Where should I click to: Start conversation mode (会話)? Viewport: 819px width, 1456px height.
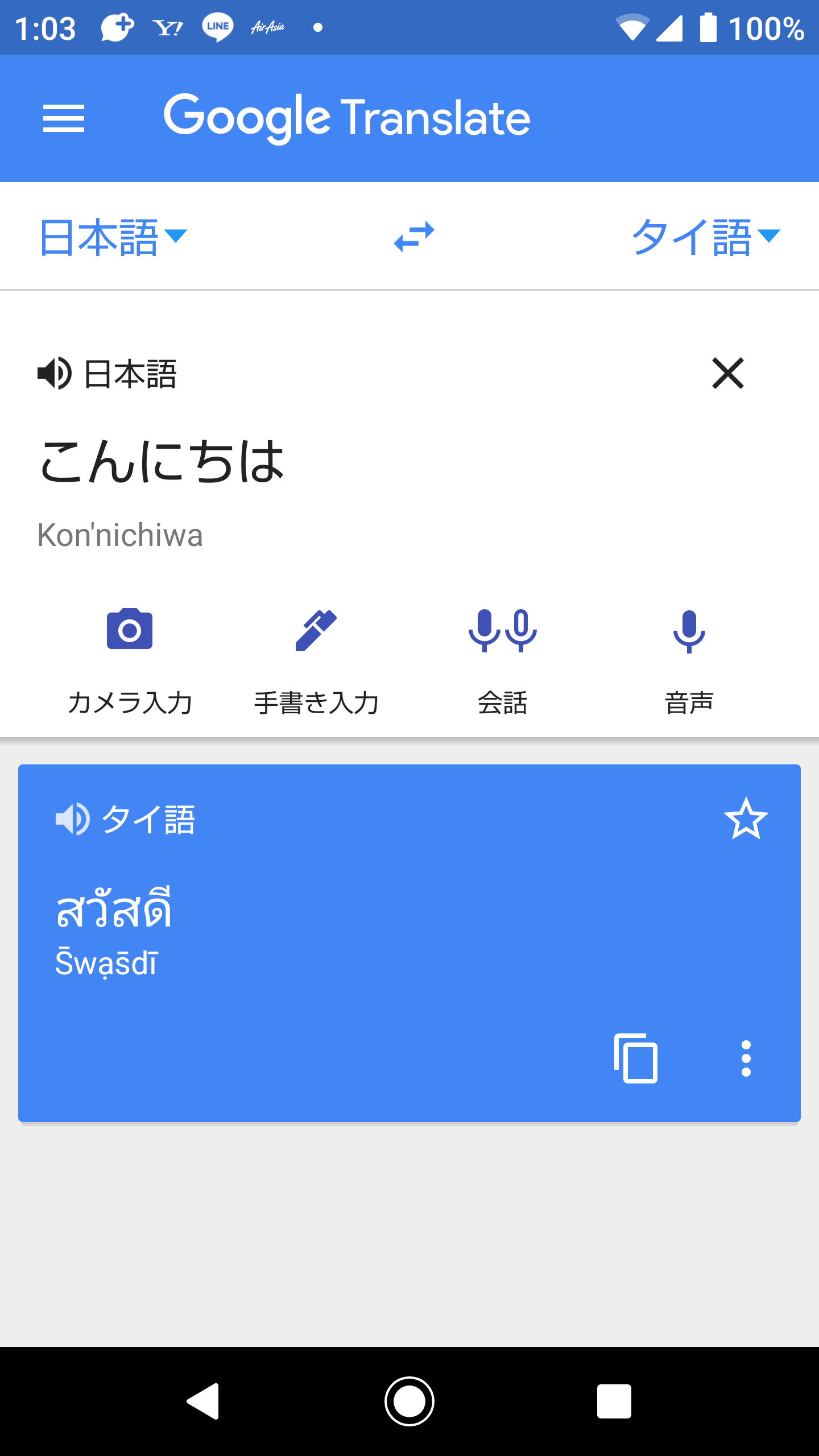(503, 661)
